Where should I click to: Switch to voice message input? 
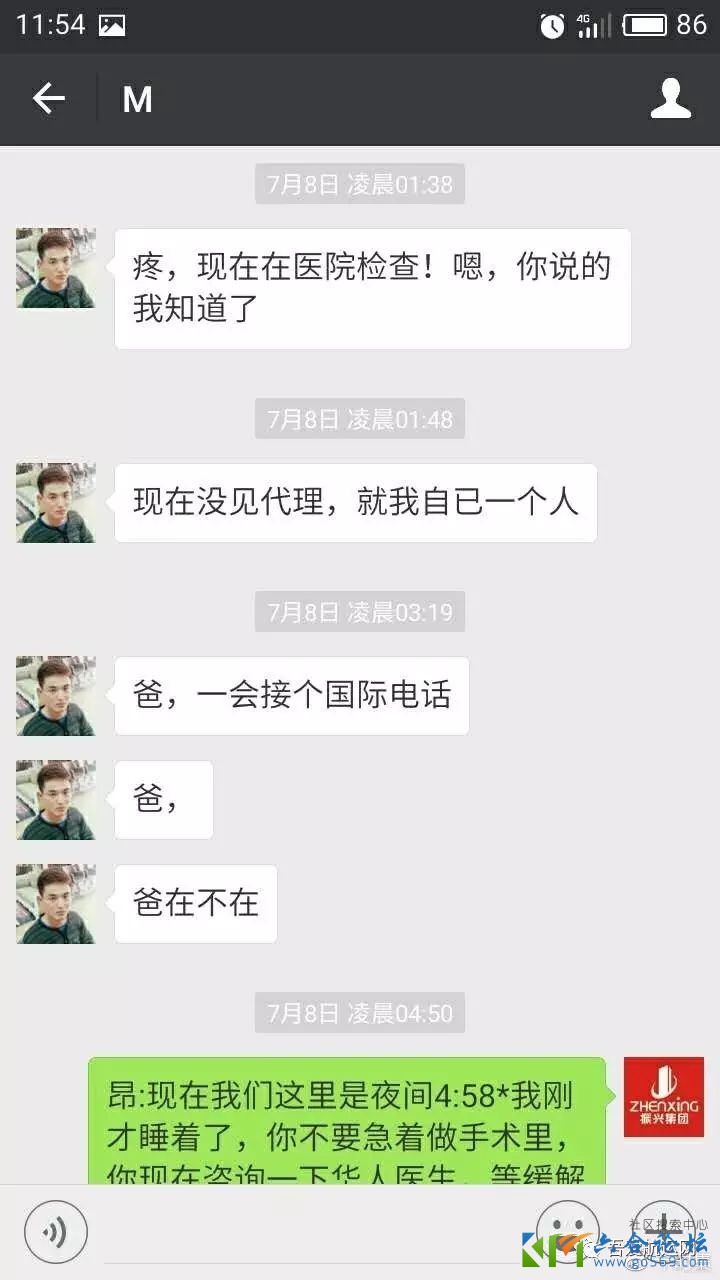[x=56, y=1232]
